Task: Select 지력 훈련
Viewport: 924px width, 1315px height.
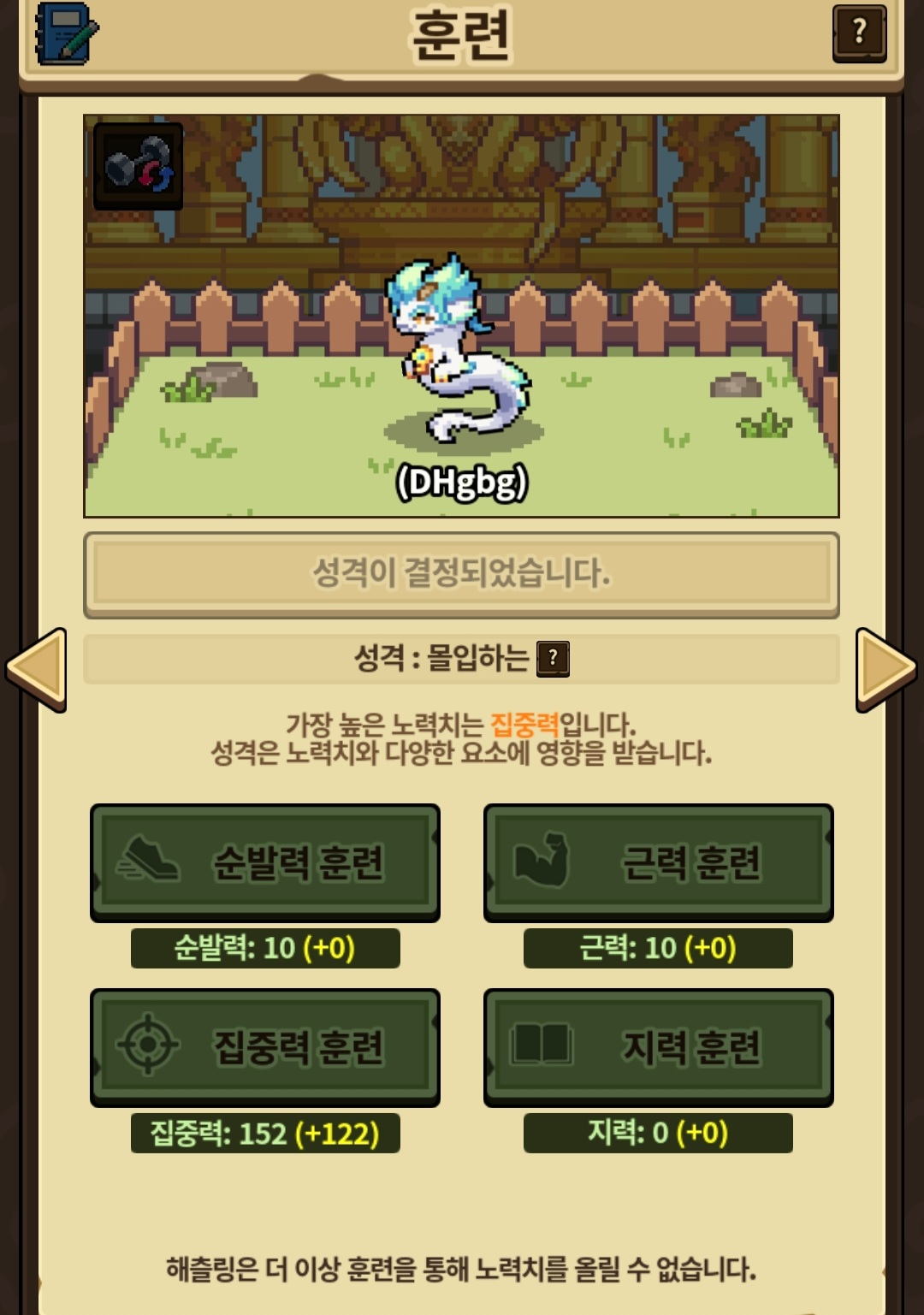Action: pos(659,1047)
